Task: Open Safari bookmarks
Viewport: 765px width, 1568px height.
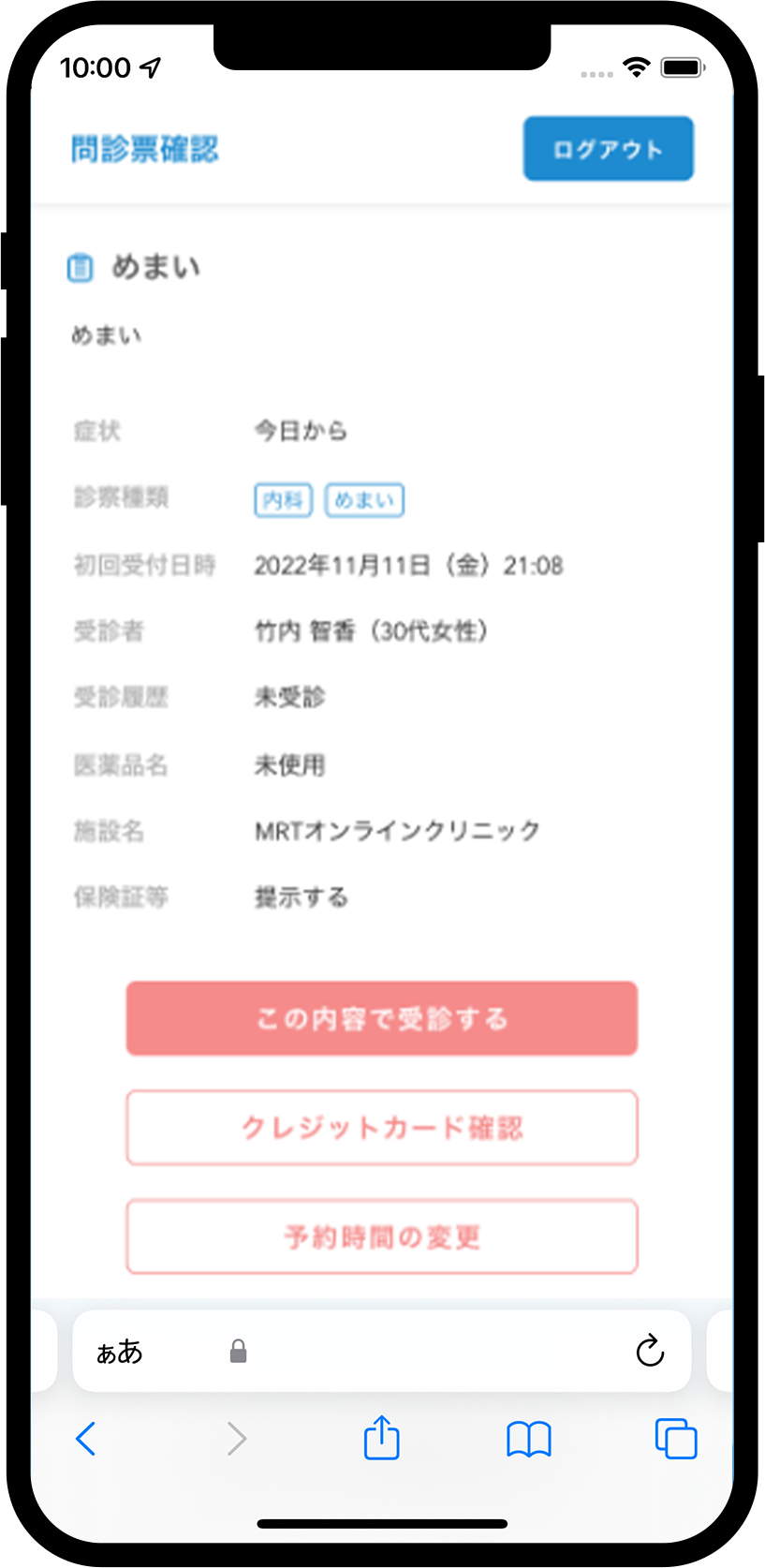Action: (x=529, y=1439)
